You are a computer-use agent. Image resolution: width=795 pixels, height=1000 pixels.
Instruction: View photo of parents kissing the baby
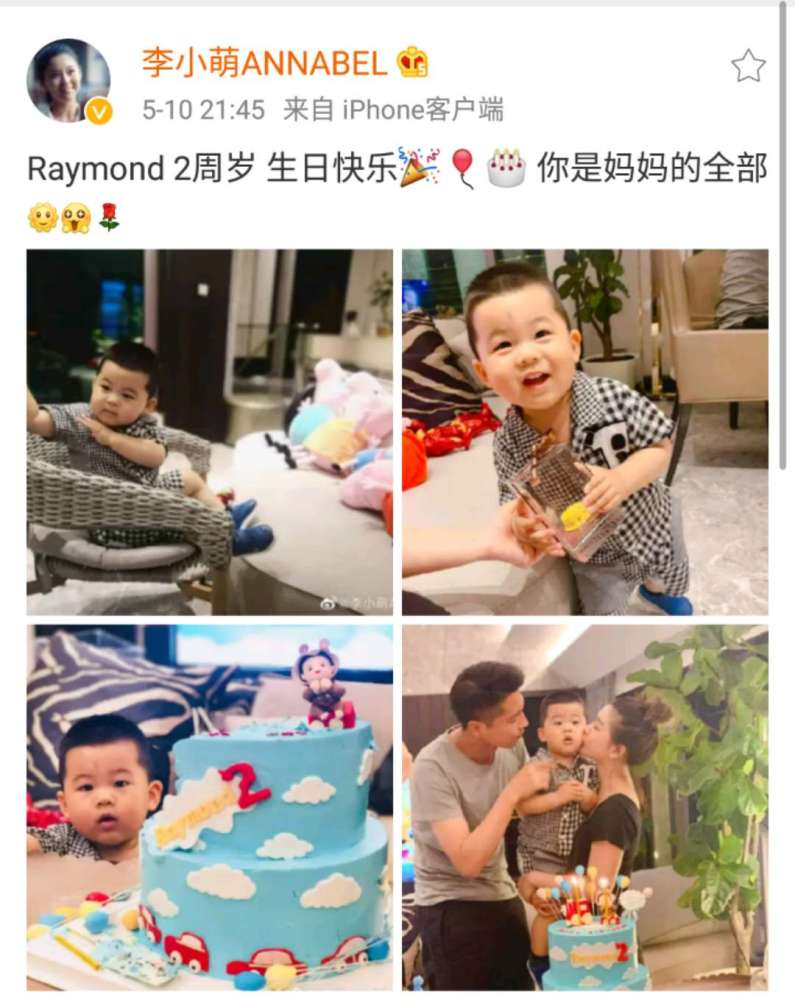(585, 807)
